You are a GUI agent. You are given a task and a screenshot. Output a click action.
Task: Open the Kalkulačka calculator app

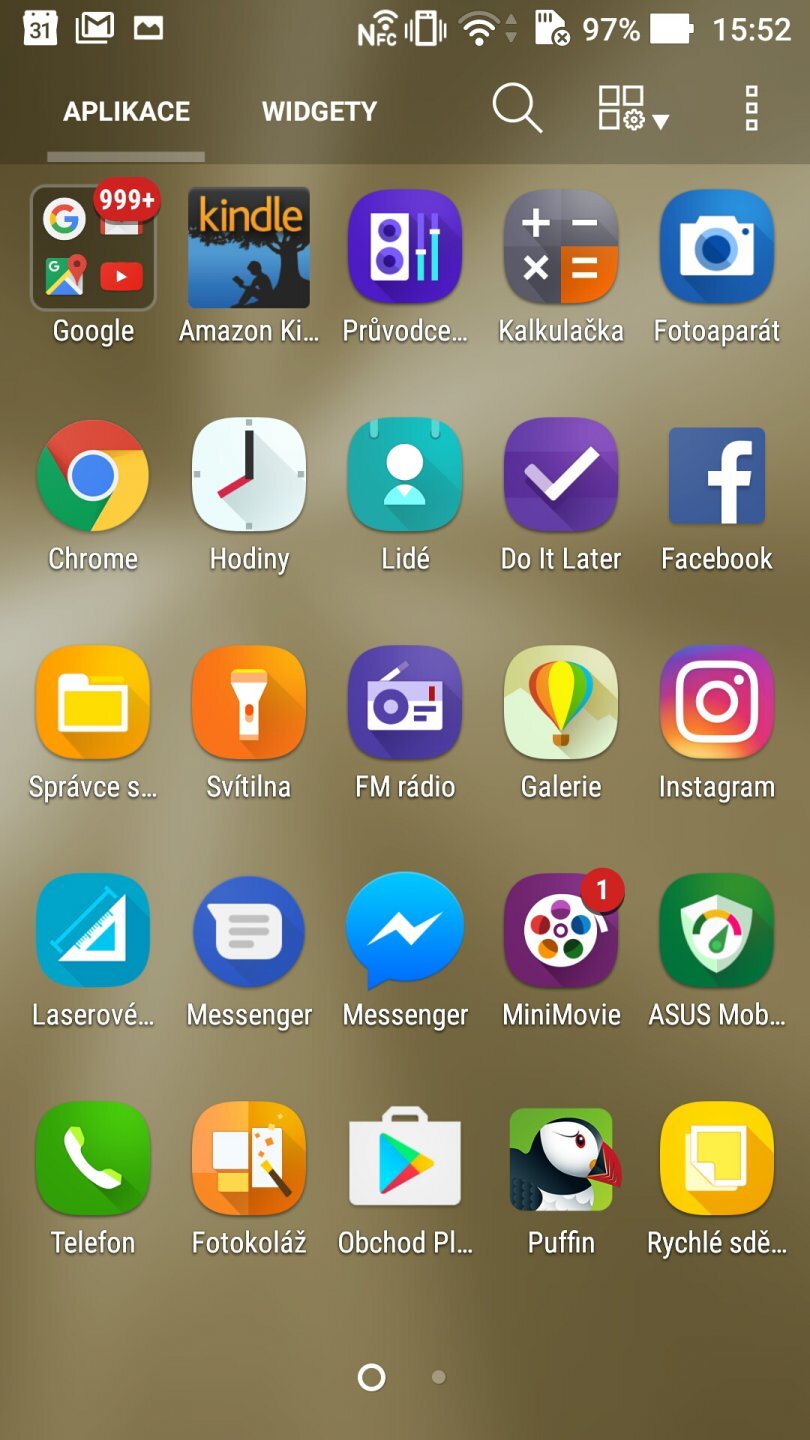(x=560, y=246)
